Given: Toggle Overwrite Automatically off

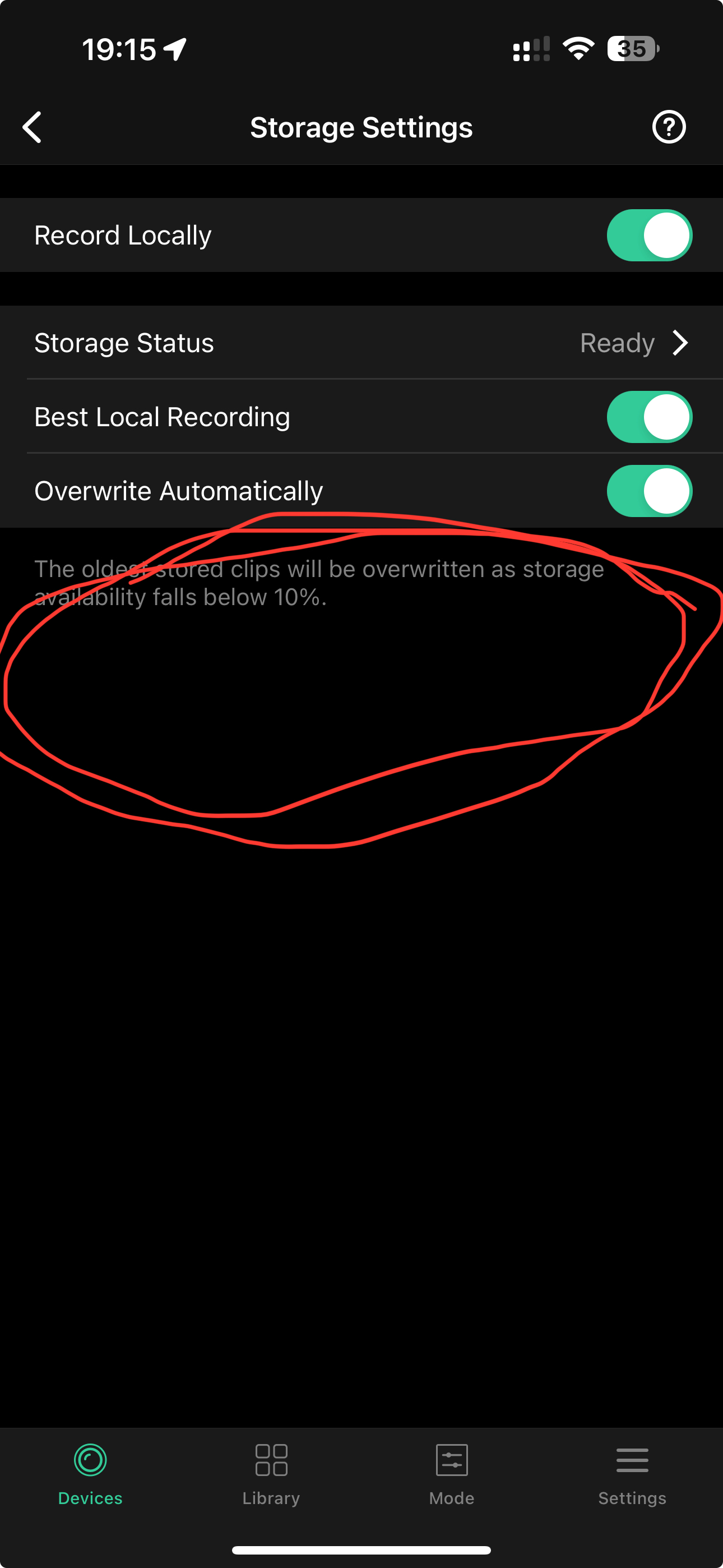Looking at the screenshot, I should point(649,491).
